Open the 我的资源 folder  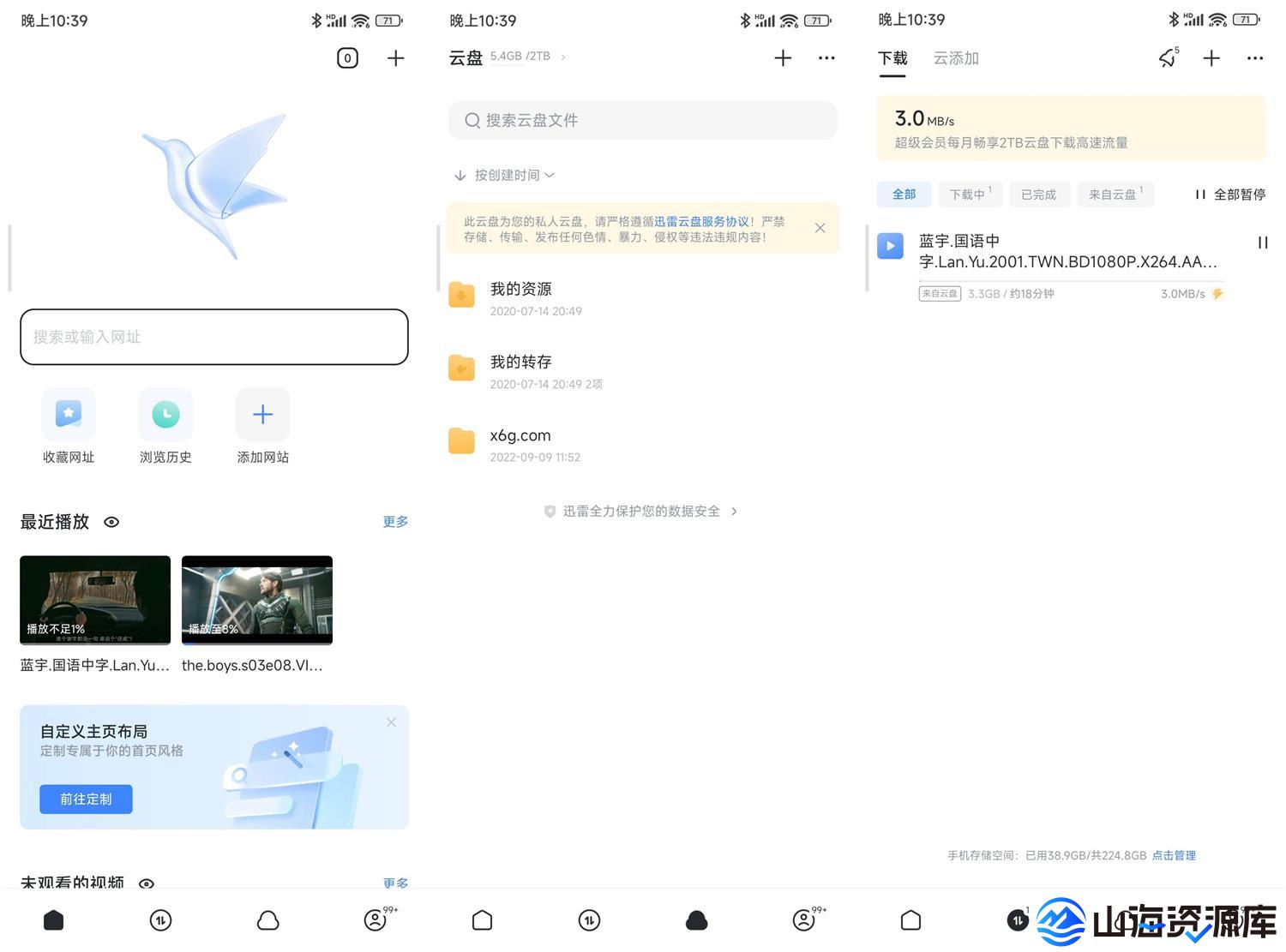pos(520,297)
